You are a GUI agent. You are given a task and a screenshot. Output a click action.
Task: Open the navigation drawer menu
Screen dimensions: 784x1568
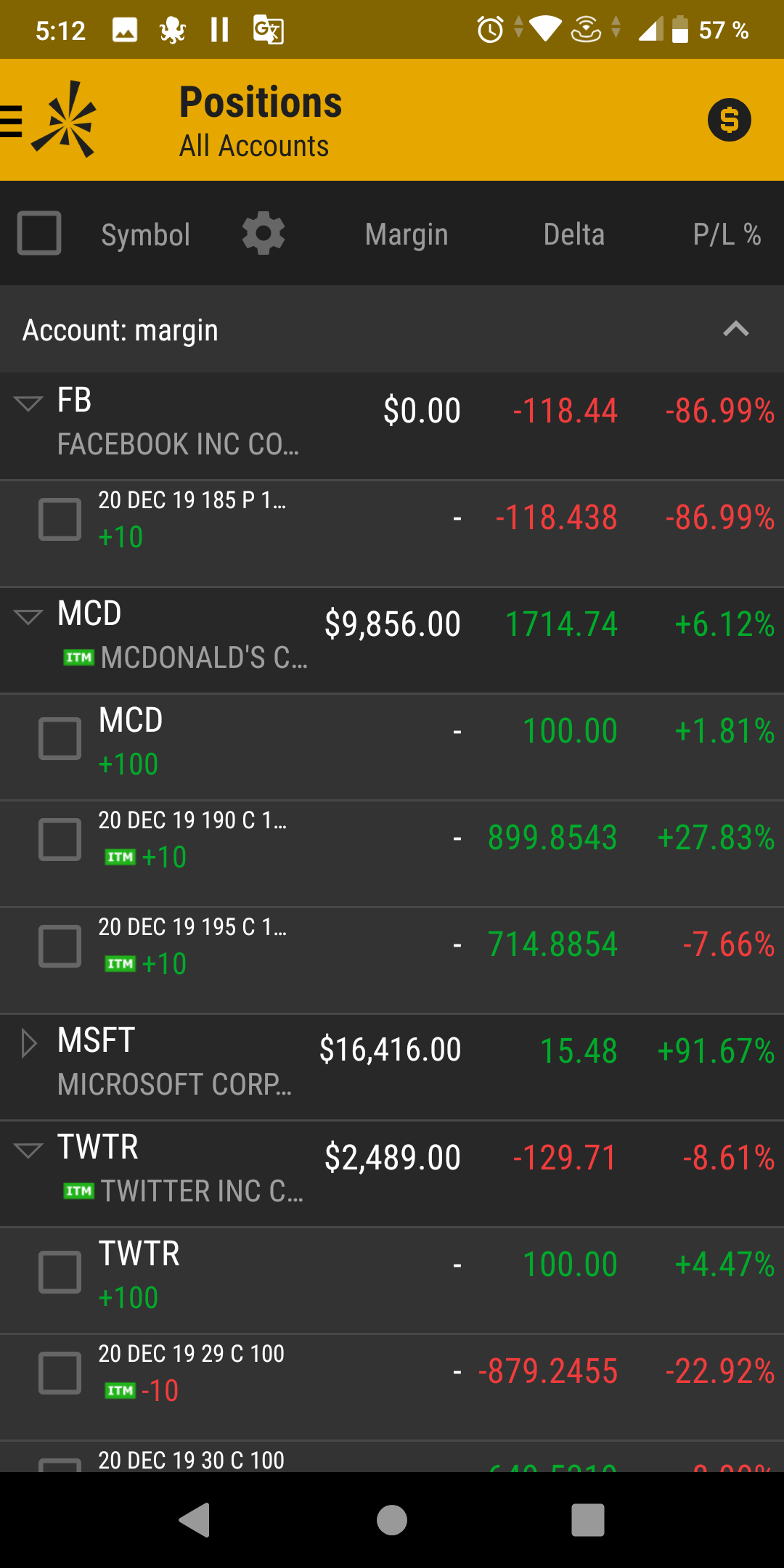[12, 121]
